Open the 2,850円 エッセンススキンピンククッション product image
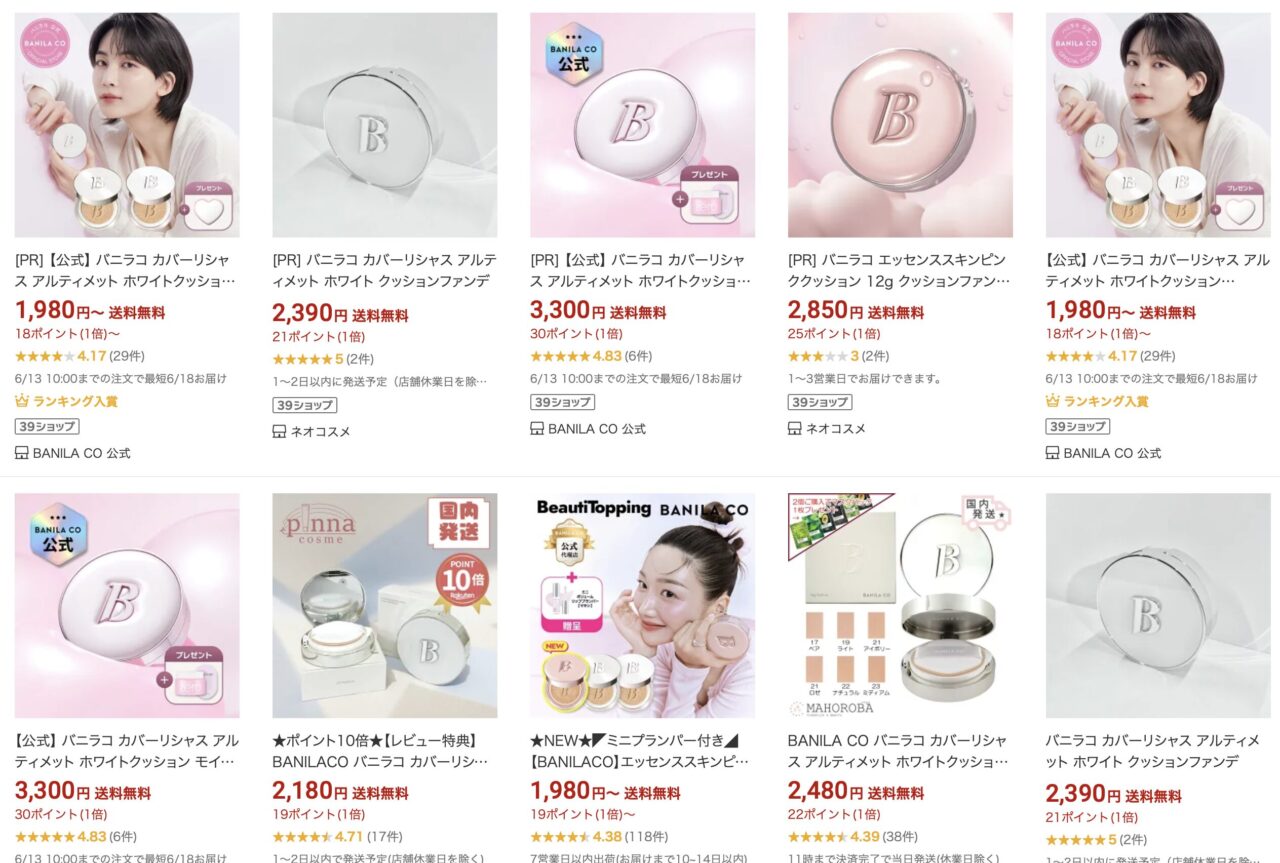Viewport: 1280px width, 863px height. pos(900,125)
